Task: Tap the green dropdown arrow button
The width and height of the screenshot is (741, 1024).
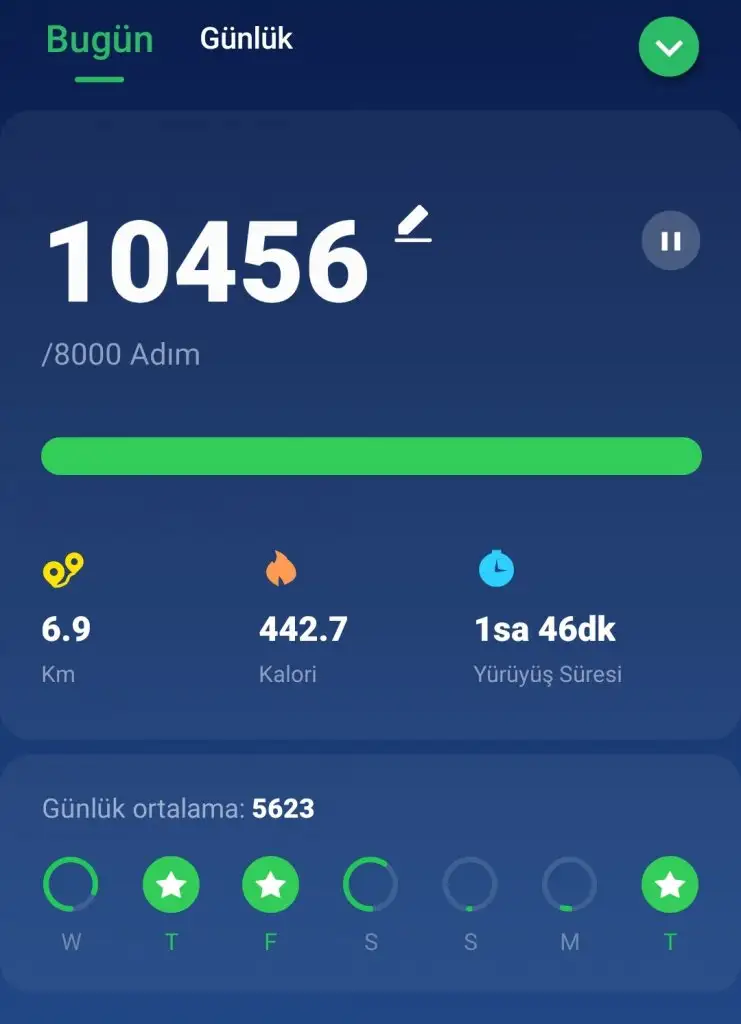Action: pyautogui.click(x=669, y=47)
